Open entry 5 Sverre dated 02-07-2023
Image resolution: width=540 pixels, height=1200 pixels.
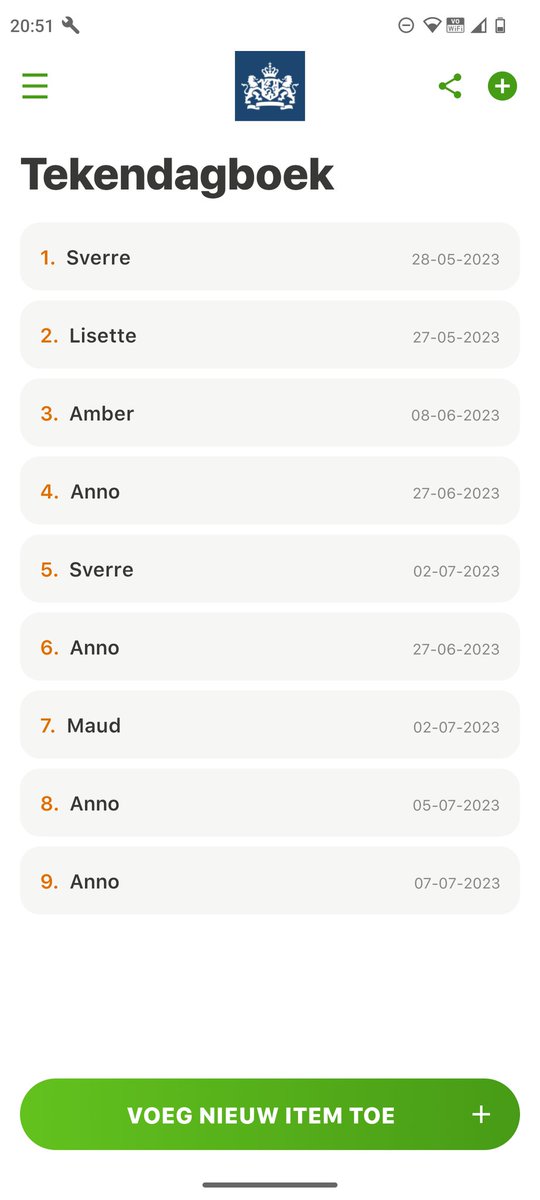pyautogui.click(x=270, y=569)
